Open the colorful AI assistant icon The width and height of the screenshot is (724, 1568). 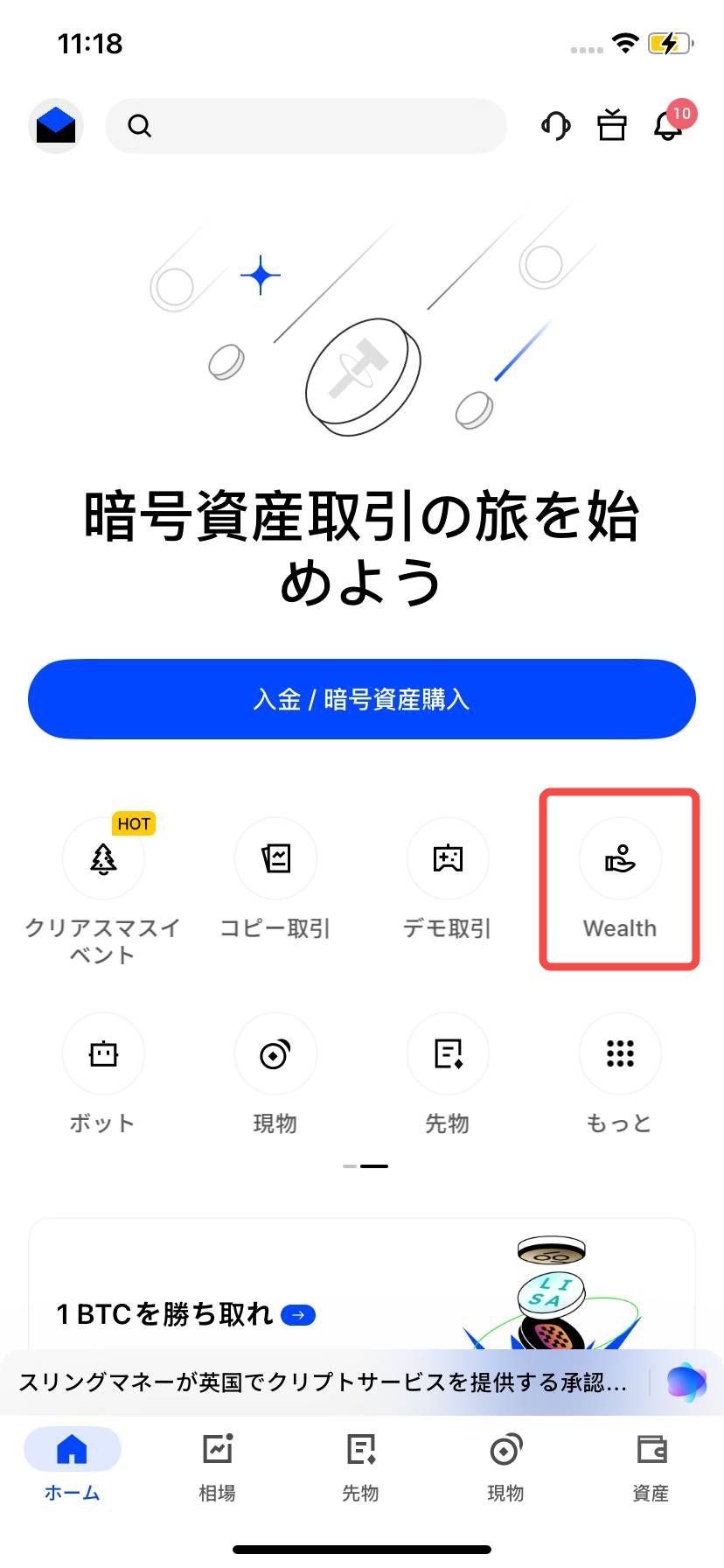click(686, 1382)
